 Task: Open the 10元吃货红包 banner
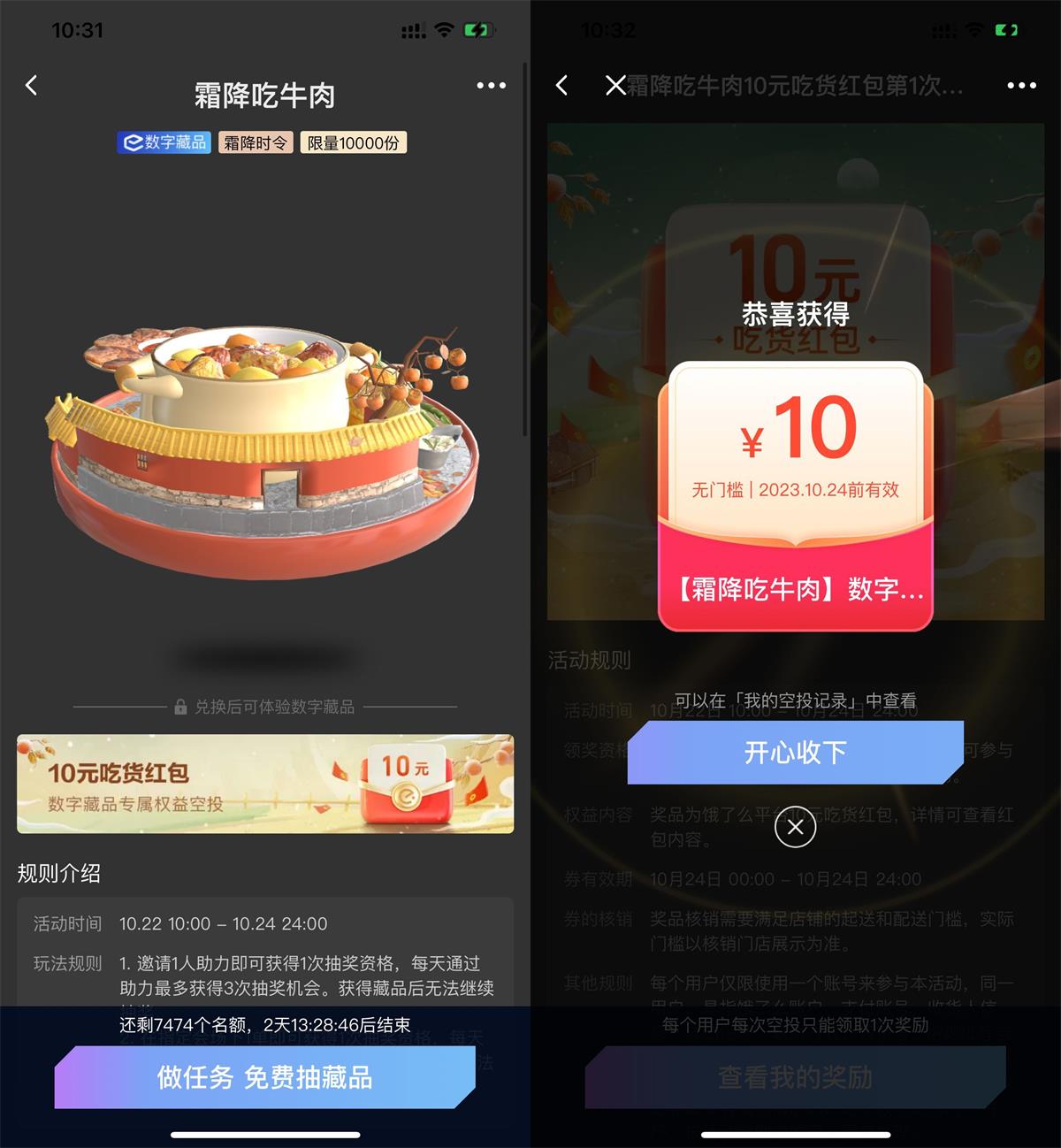point(265,784)
